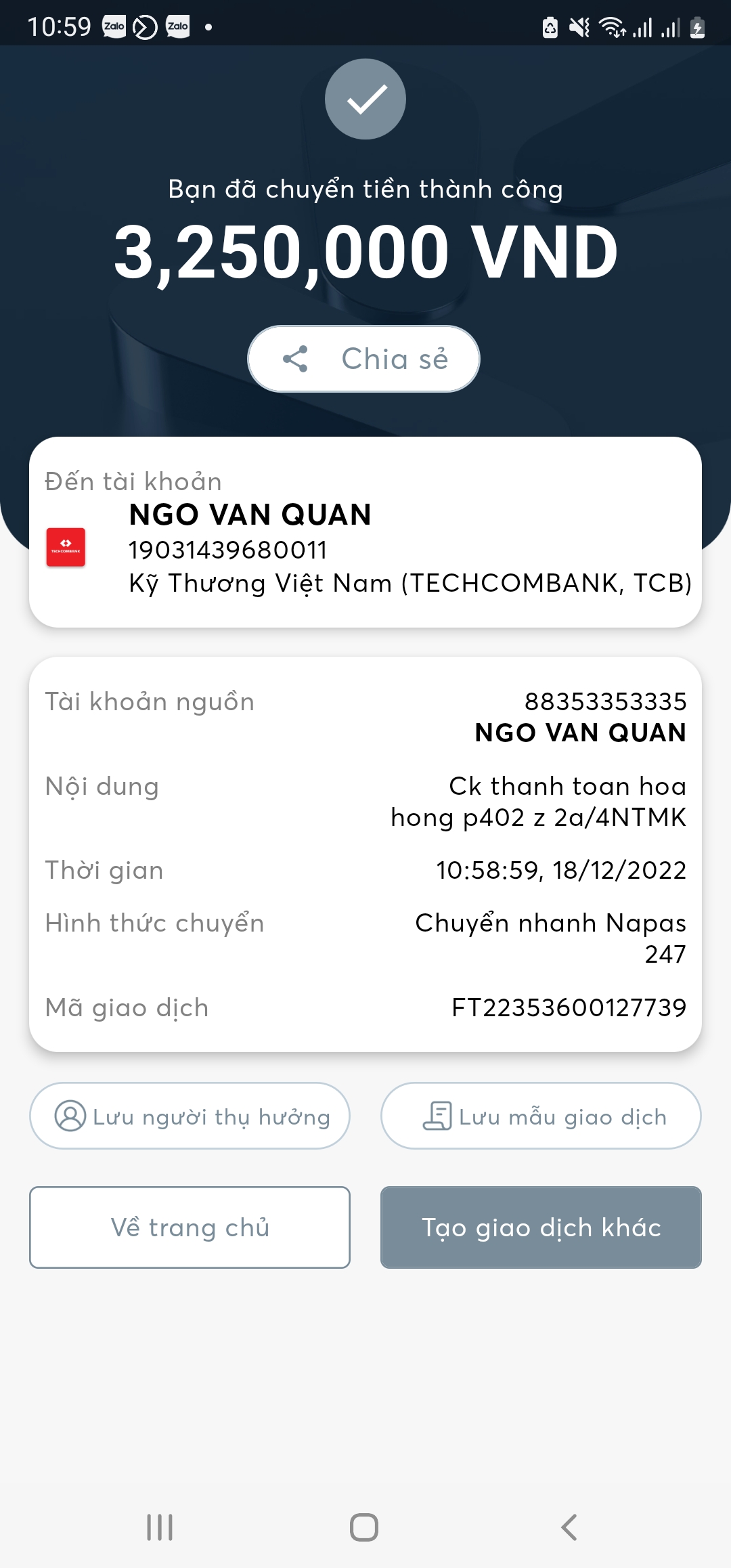Save transaction template Lưu mẫu giao dịch

point(541,1116)
